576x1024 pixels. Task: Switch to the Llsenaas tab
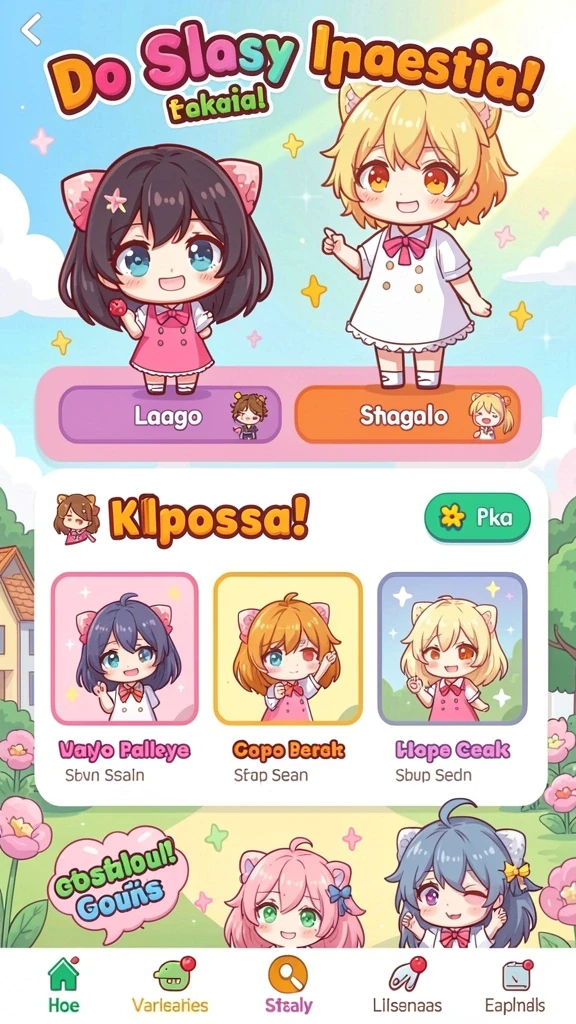pyautogui.click(x=407, y=985)
